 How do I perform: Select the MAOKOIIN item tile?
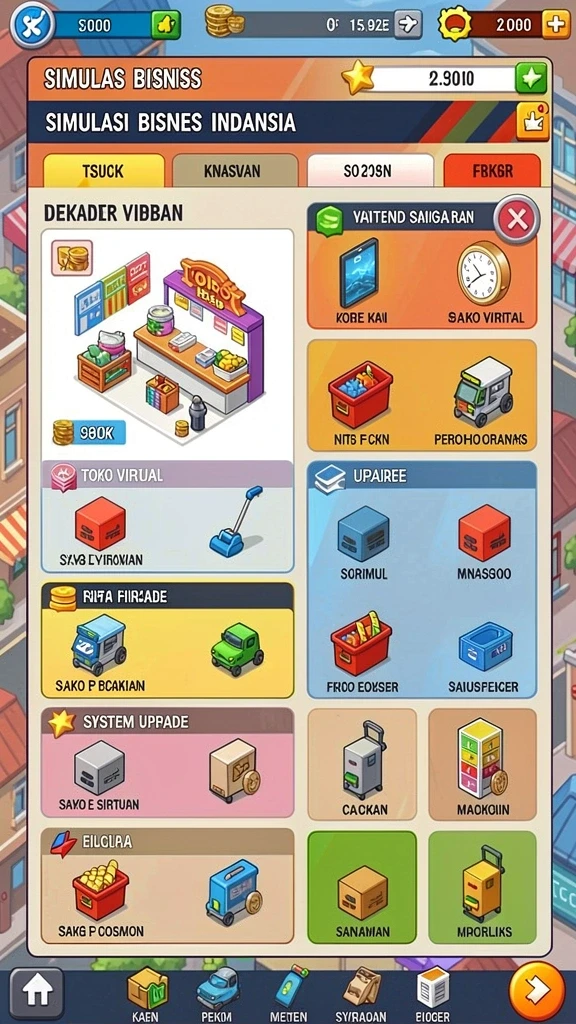tap(483, 765)
